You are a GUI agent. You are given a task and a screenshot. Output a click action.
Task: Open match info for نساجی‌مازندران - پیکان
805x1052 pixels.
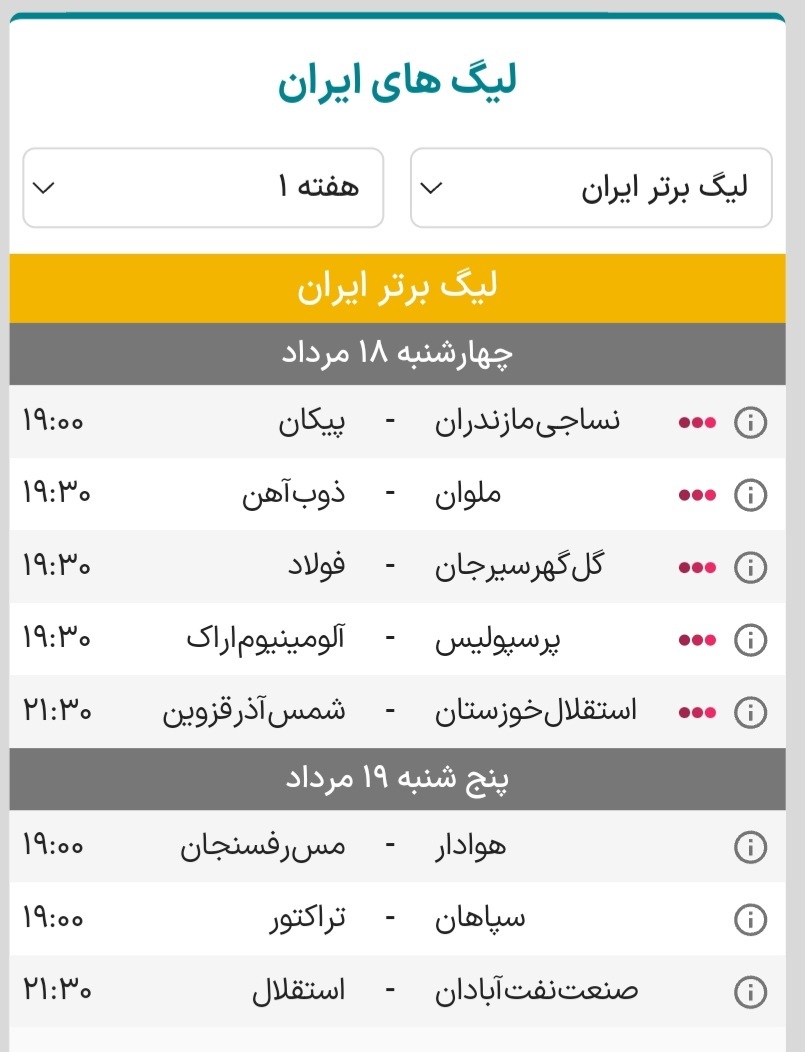click(750, 420)
